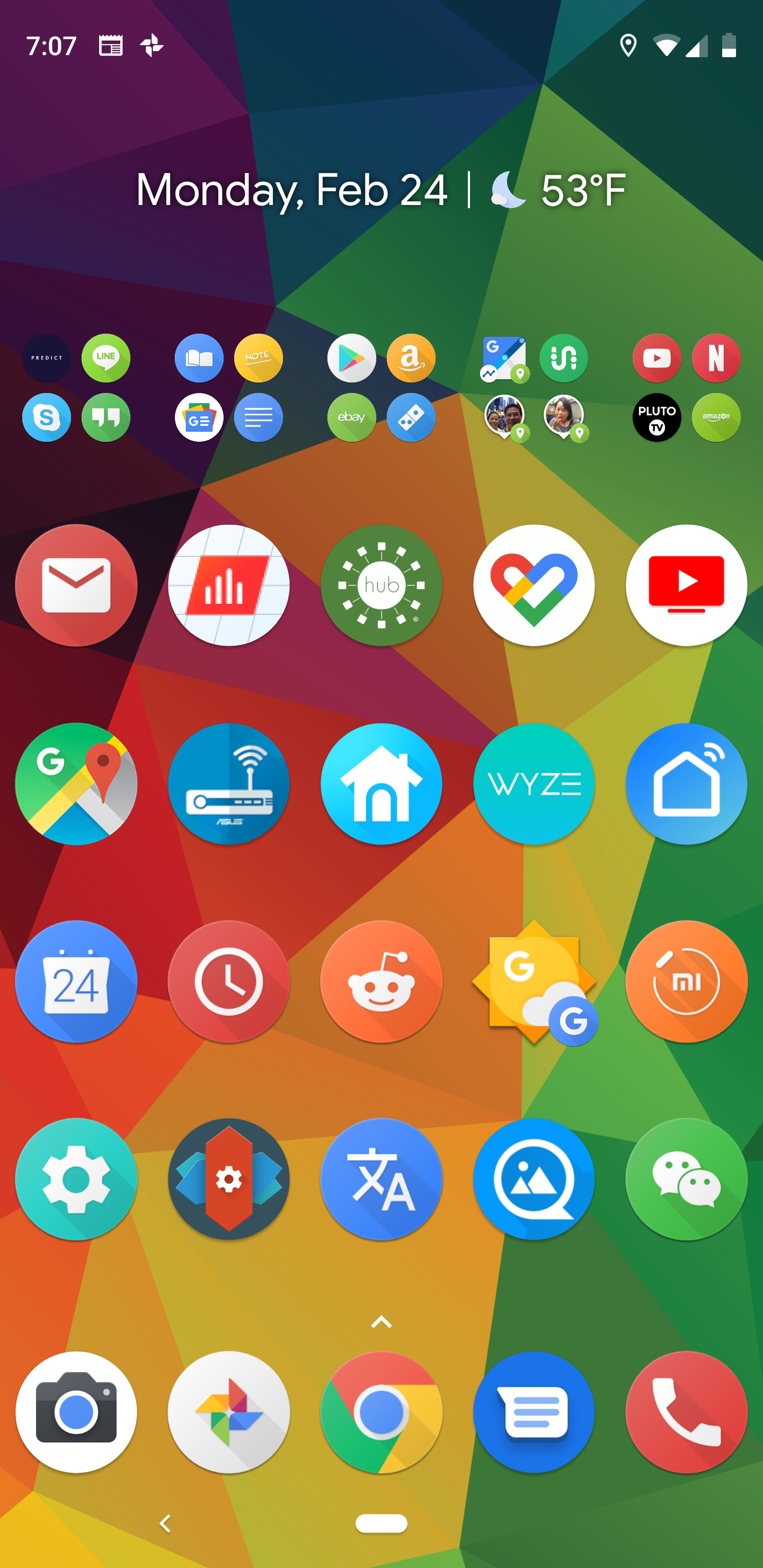The image size is (763, 1568).
Task: Expand the app drawer arrow
Action: [x=381, y=1322]
